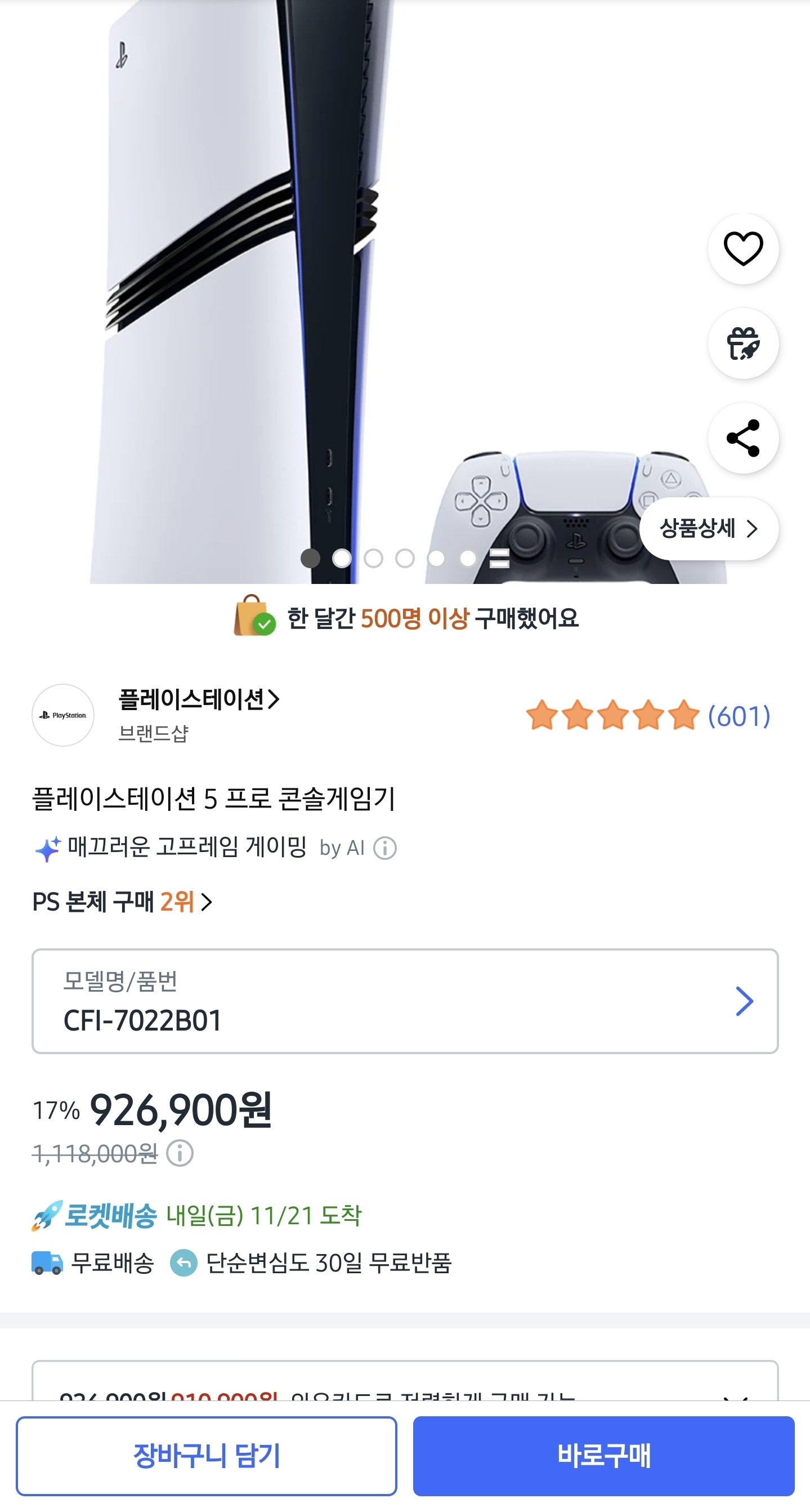
Task: Add item with 장바구니 담기
Action: point(207,1456)
